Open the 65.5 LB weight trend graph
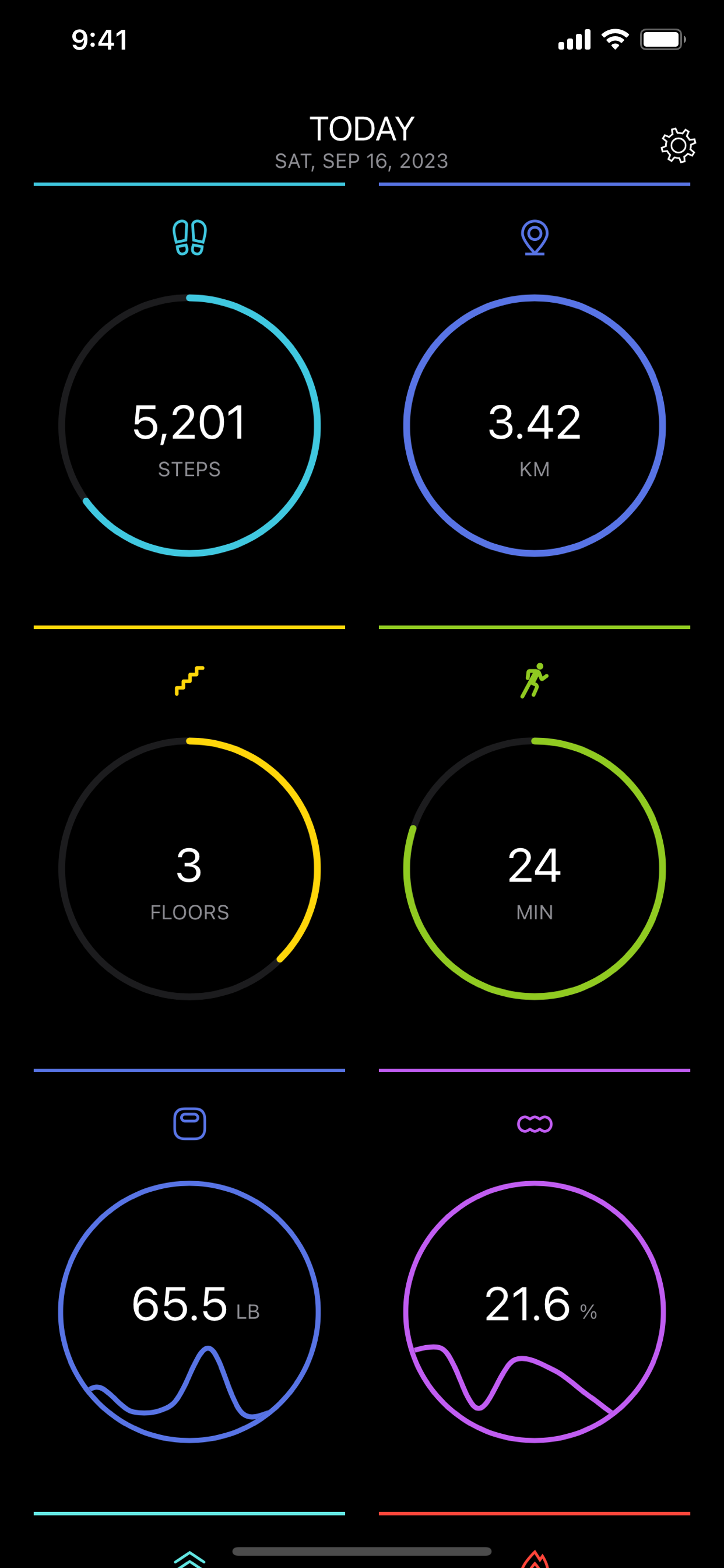 point(189,1312)
